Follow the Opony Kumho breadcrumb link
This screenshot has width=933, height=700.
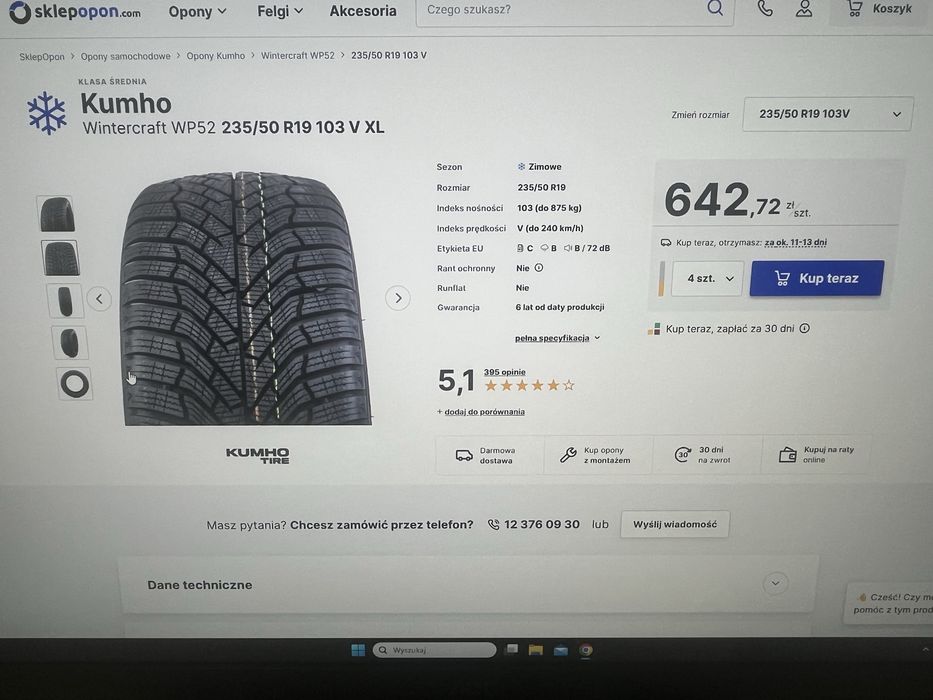pos(215,56)
